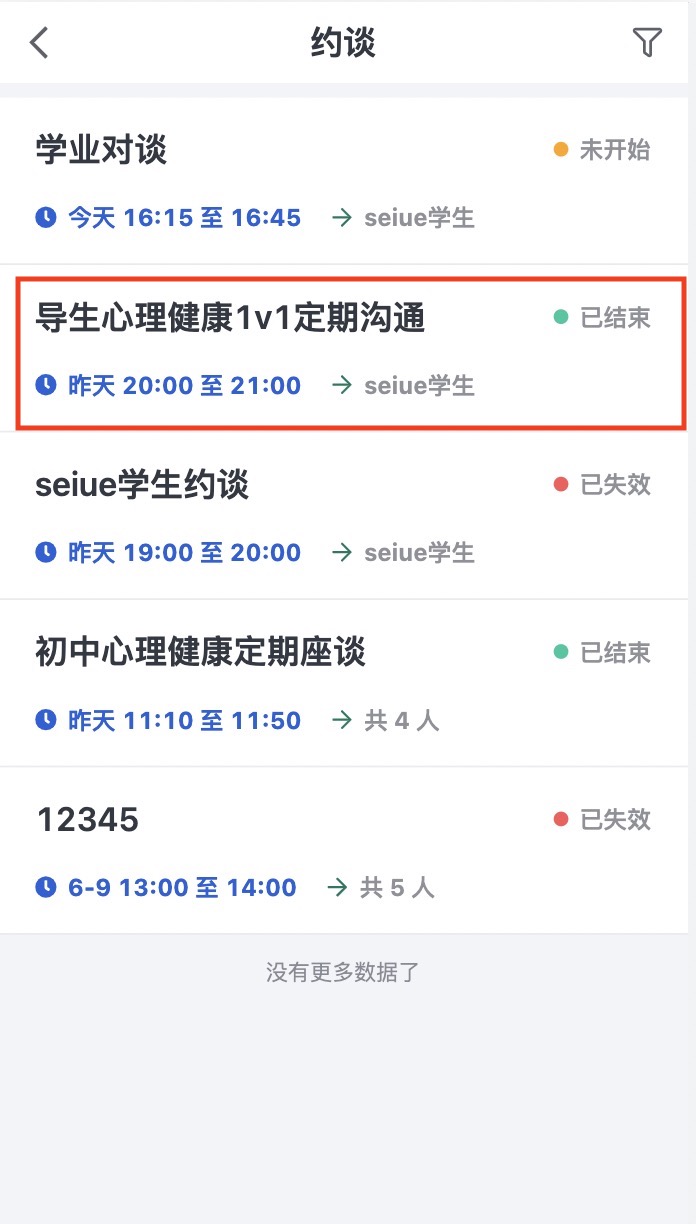Go back using the top-left arrow
Viewport: 696px width, 1224px height.
click(x=39, y=43)
